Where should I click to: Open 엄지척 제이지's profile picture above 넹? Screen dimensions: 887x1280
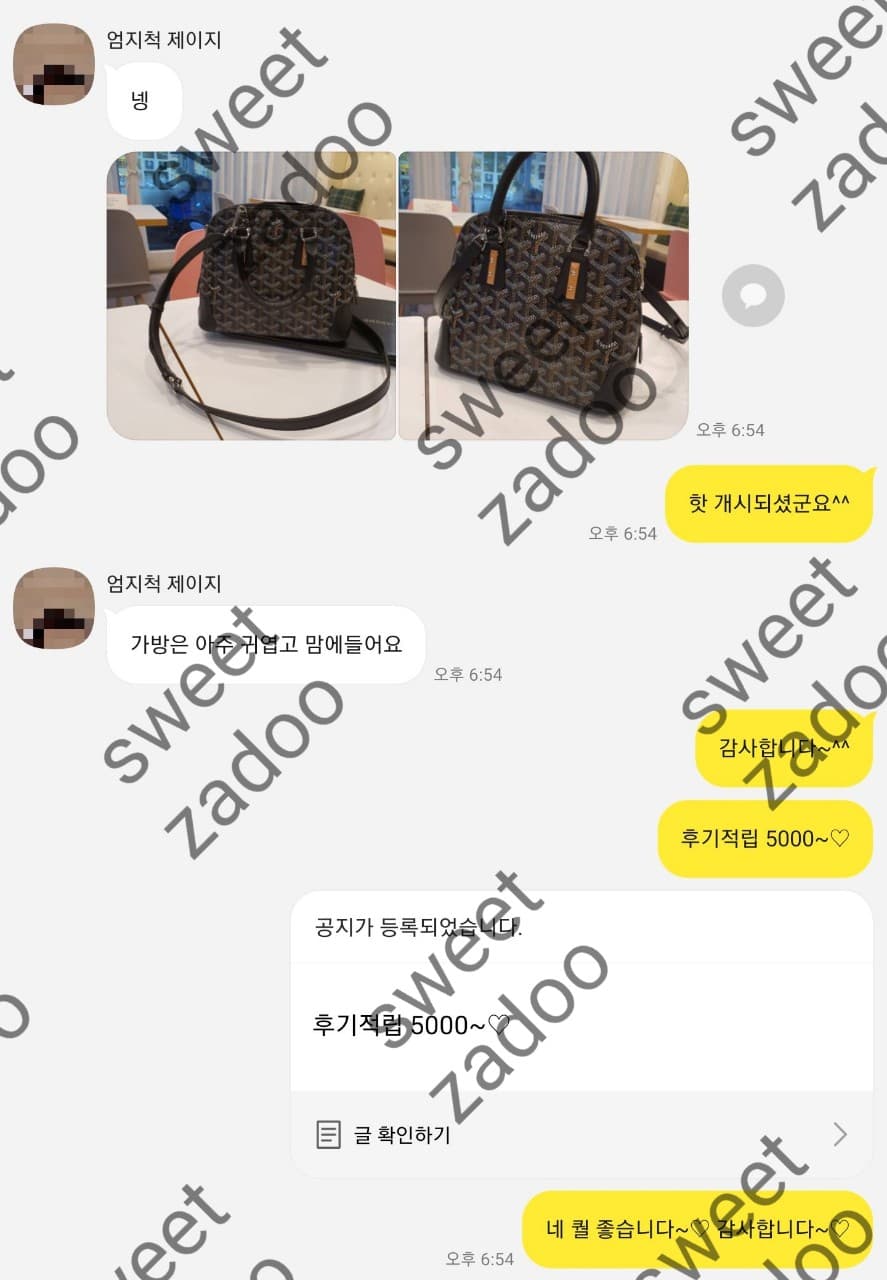(54, 65)
